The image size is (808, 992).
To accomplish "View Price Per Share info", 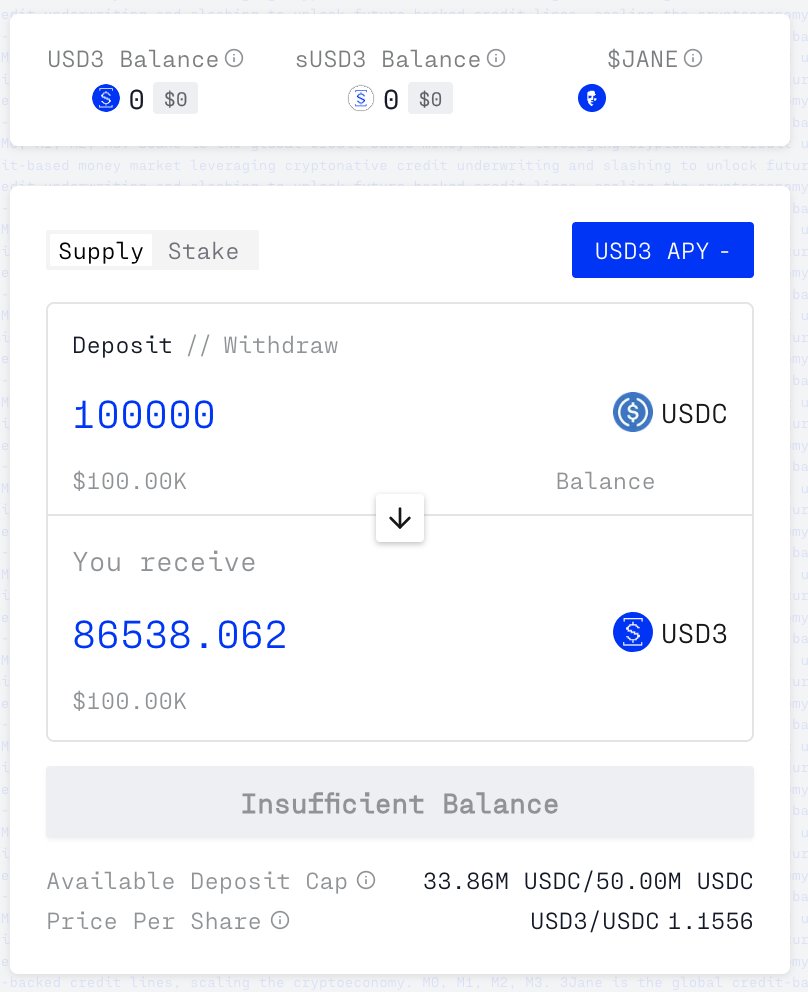I will (x=280, y=921).
